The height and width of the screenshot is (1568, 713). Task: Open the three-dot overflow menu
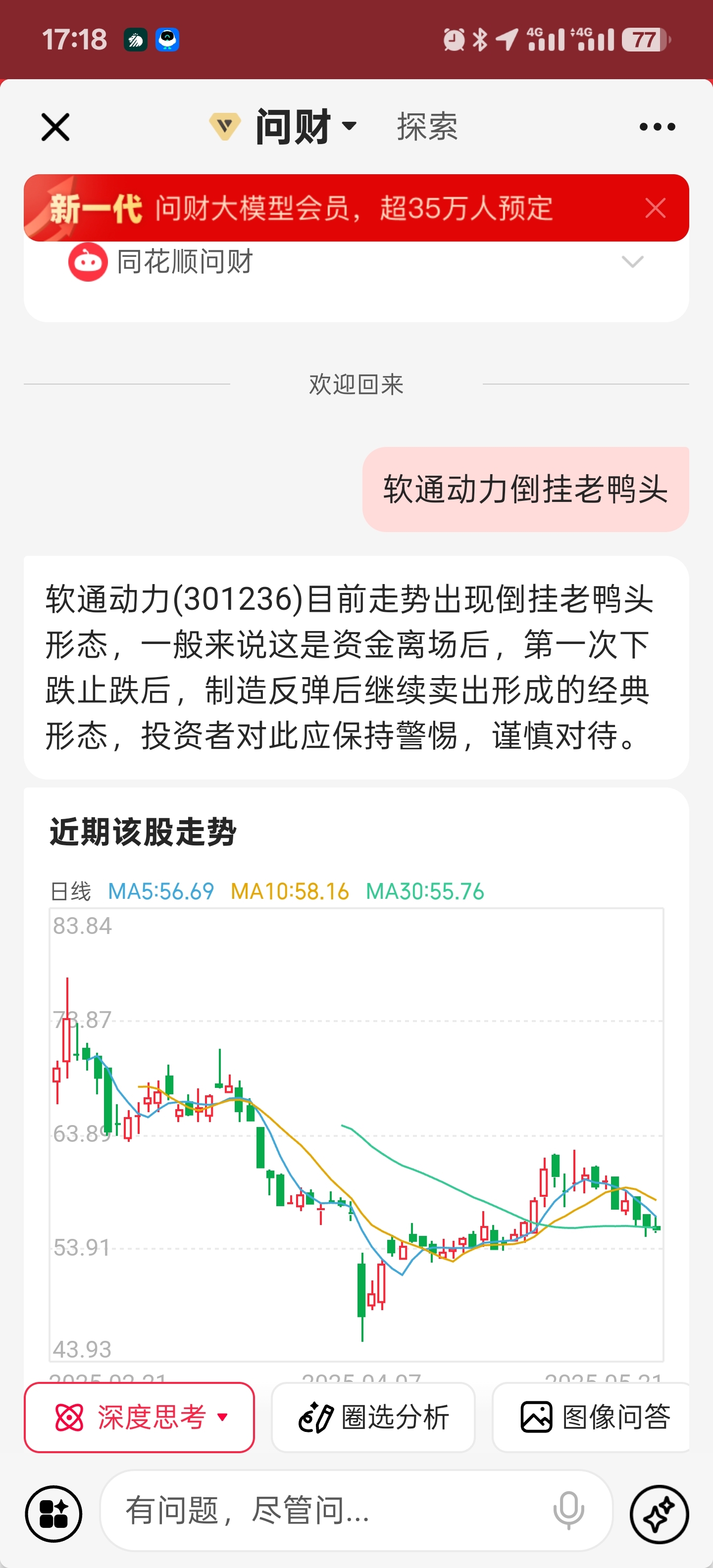coord(657,127)
